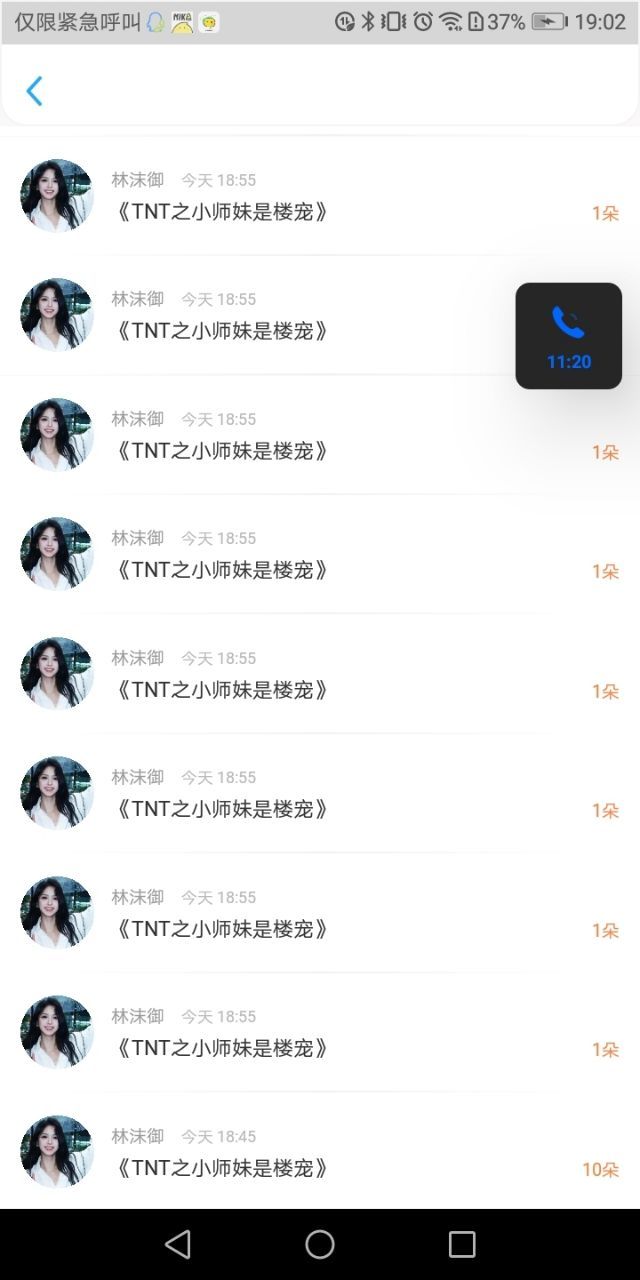This screenshot has height=1280, width=640.
Task: Go back using the blue top arrow
Action: point(34,91)
